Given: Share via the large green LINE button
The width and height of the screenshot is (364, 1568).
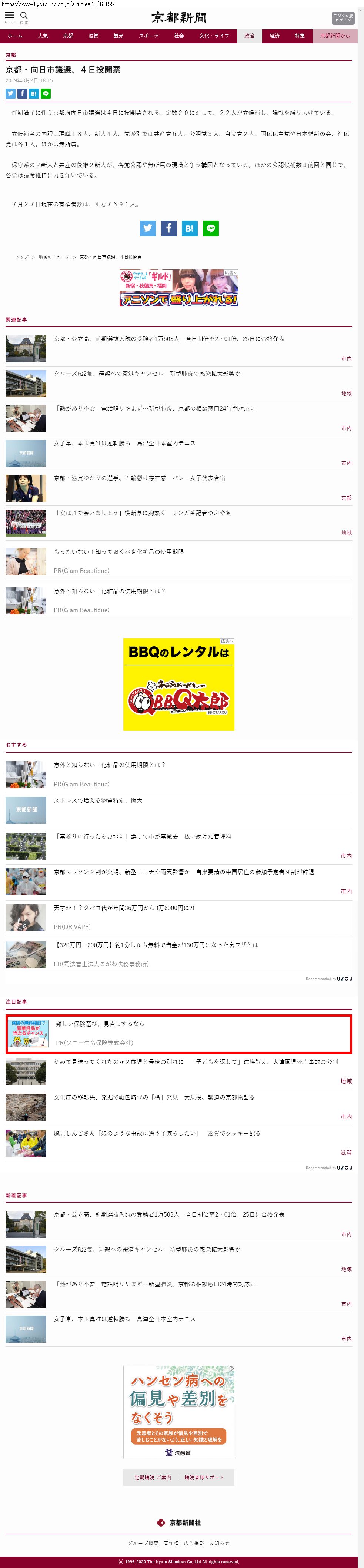Looking at the screenshot, I should (211, 228).
